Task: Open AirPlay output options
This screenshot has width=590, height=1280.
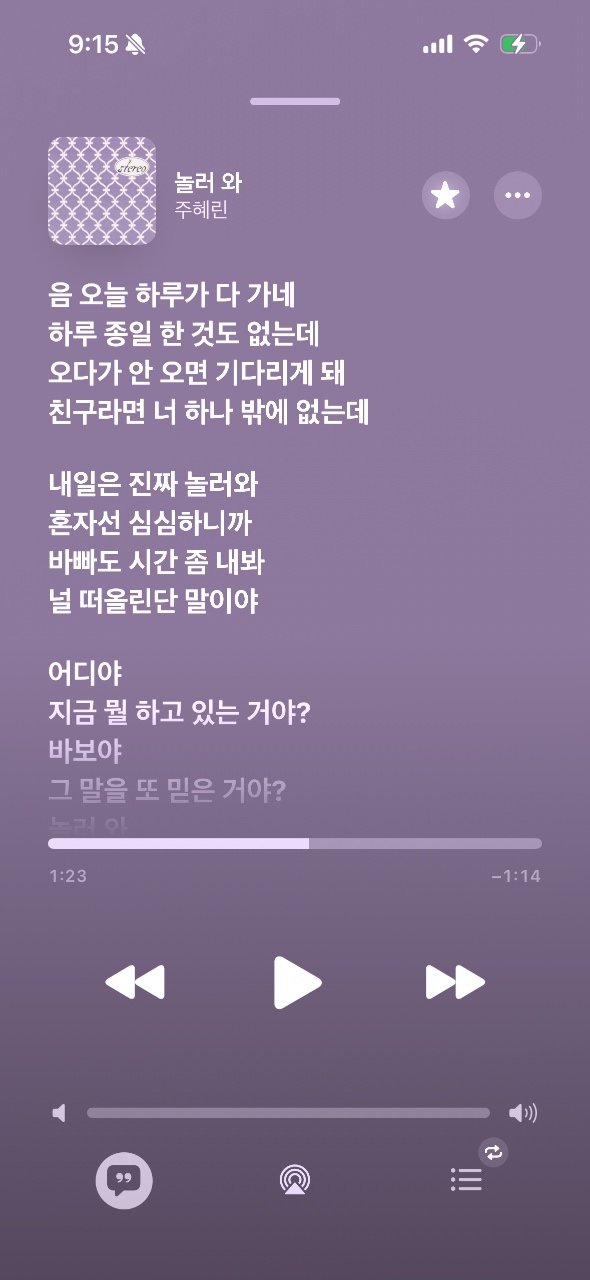Action: coord(295,1181)
